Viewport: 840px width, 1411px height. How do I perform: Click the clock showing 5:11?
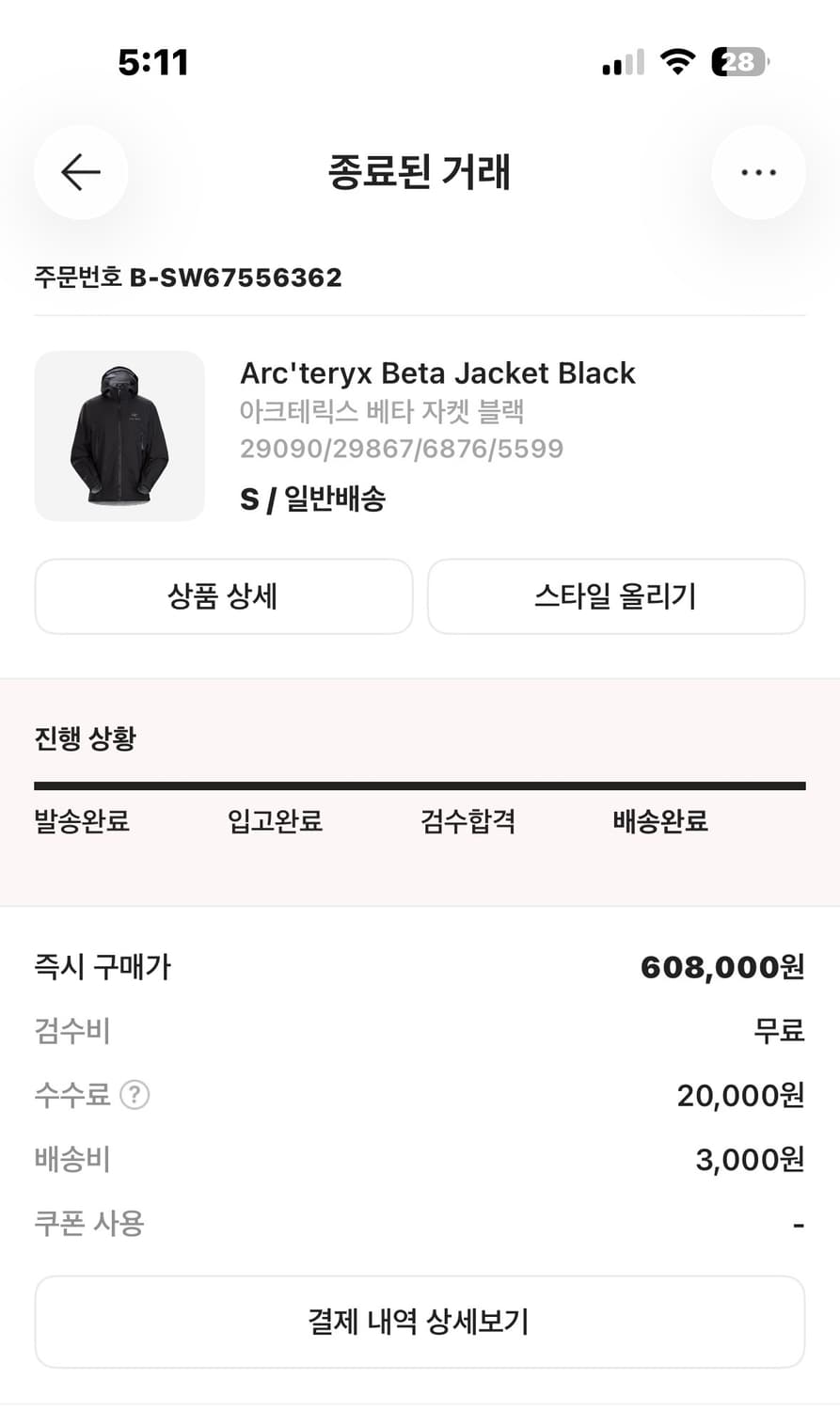tap(155, 62)
